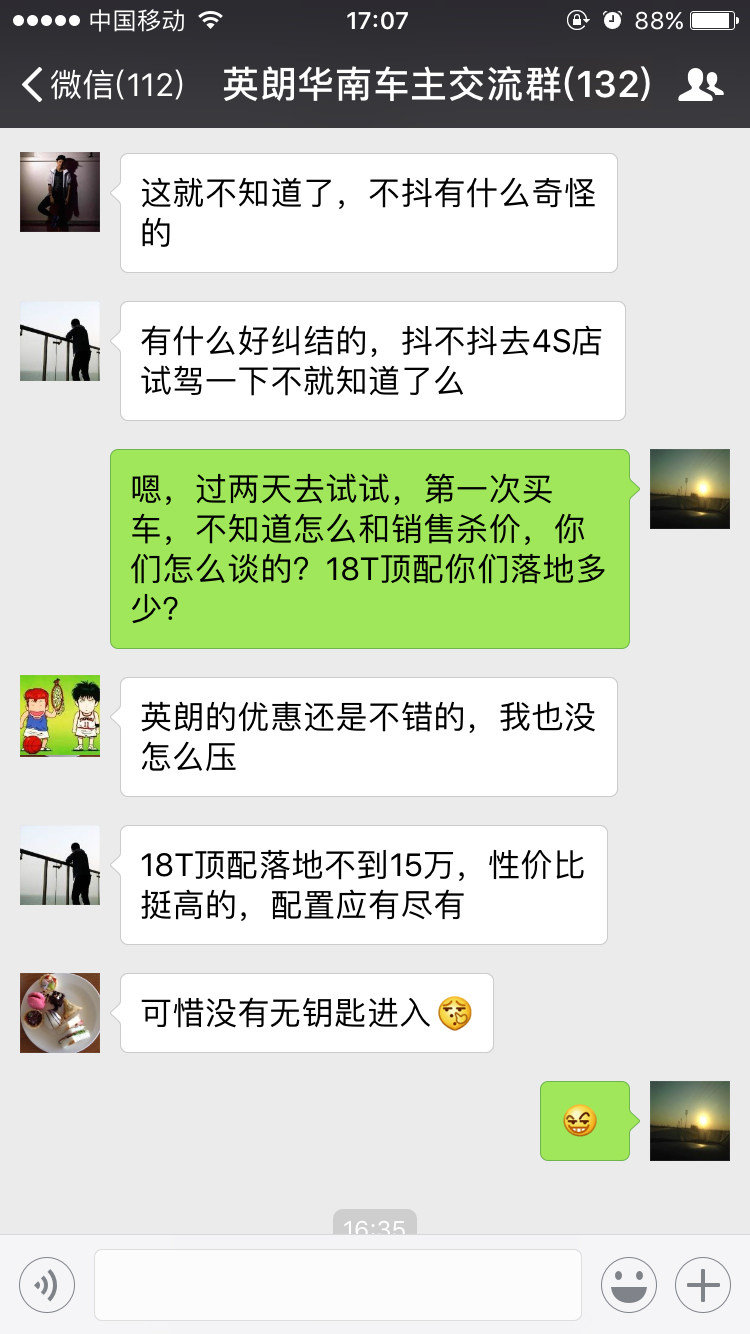The height and width of the screenshot is (1334, 750).
Task: Open the emoji sticker panel
Action: [628, 1284]
